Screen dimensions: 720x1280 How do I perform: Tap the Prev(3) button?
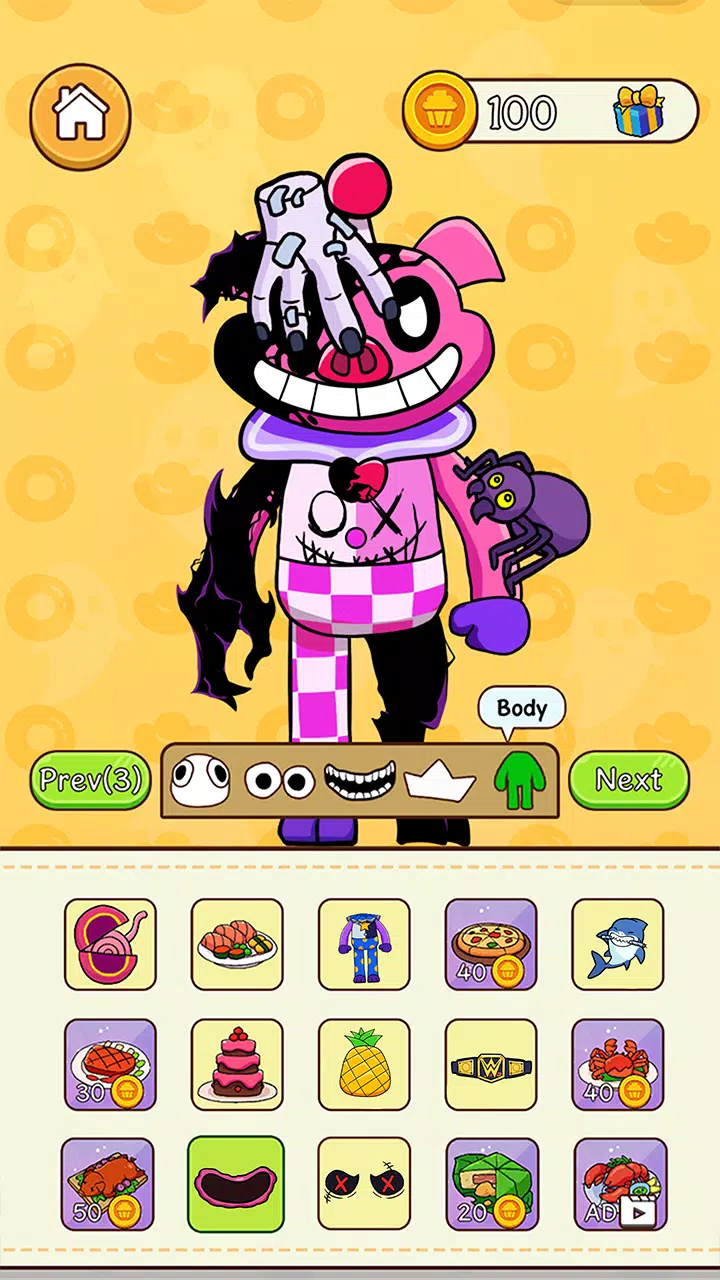point(91,780)
